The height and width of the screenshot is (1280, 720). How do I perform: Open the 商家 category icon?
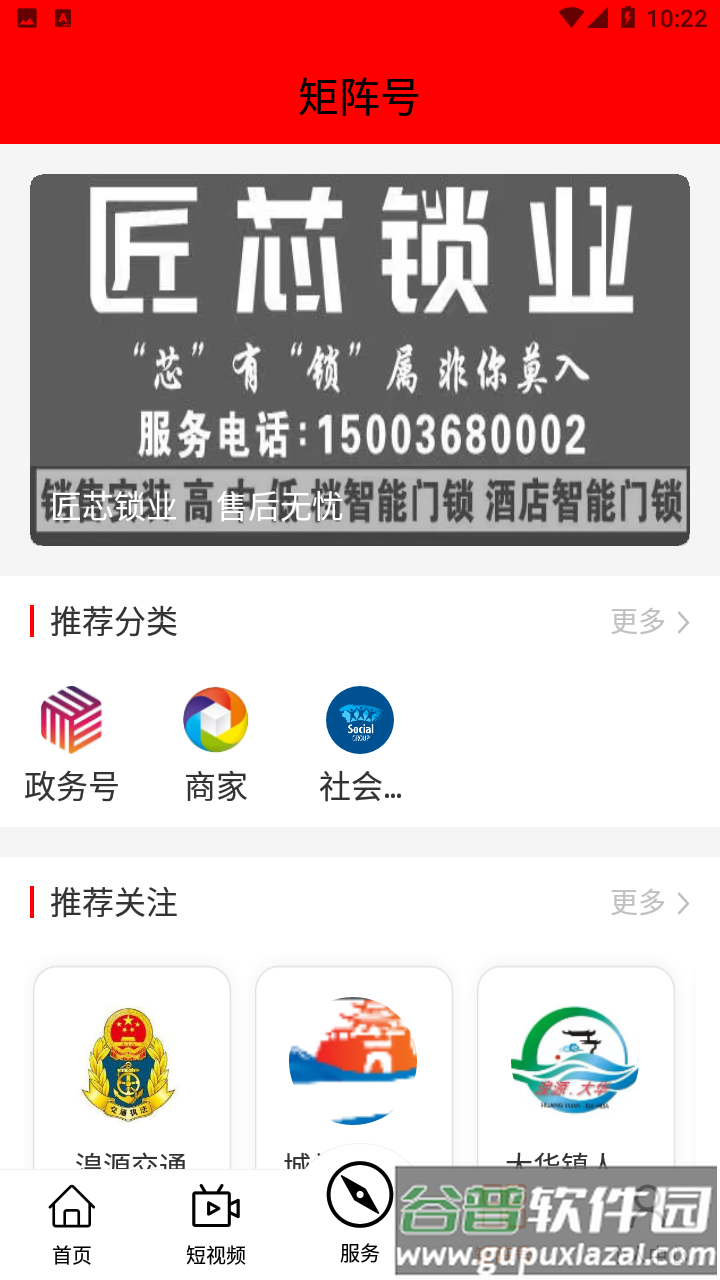pyautogui.click(x=215, y=719)
